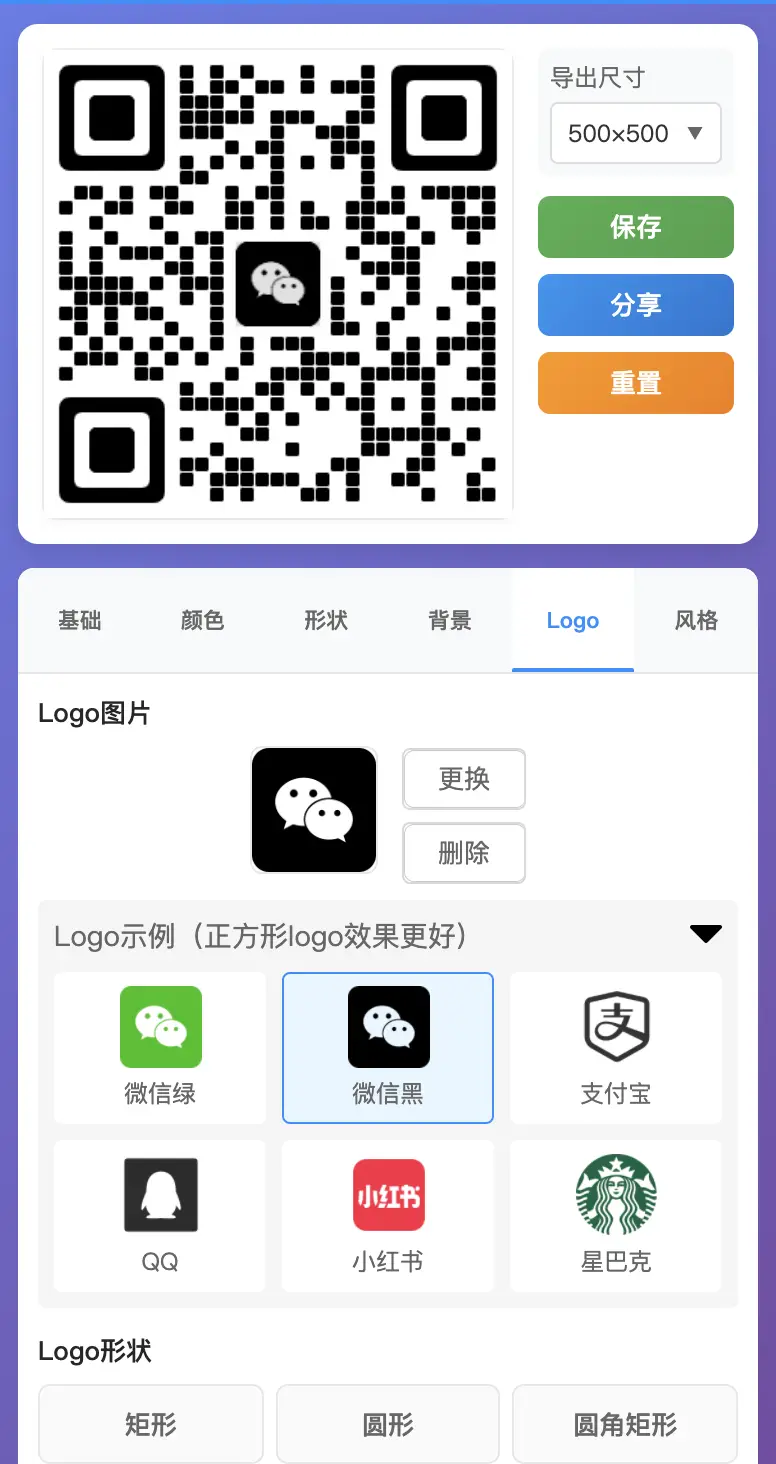Go to the 背景 tab
The width and height of the screenshot is (776, 1464).
pos(449,621)
